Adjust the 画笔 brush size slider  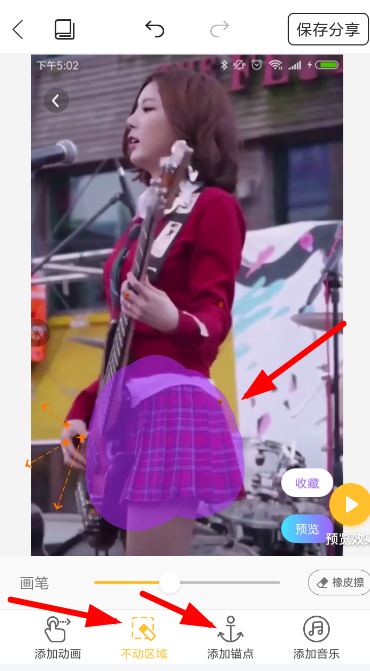[187, 582]
